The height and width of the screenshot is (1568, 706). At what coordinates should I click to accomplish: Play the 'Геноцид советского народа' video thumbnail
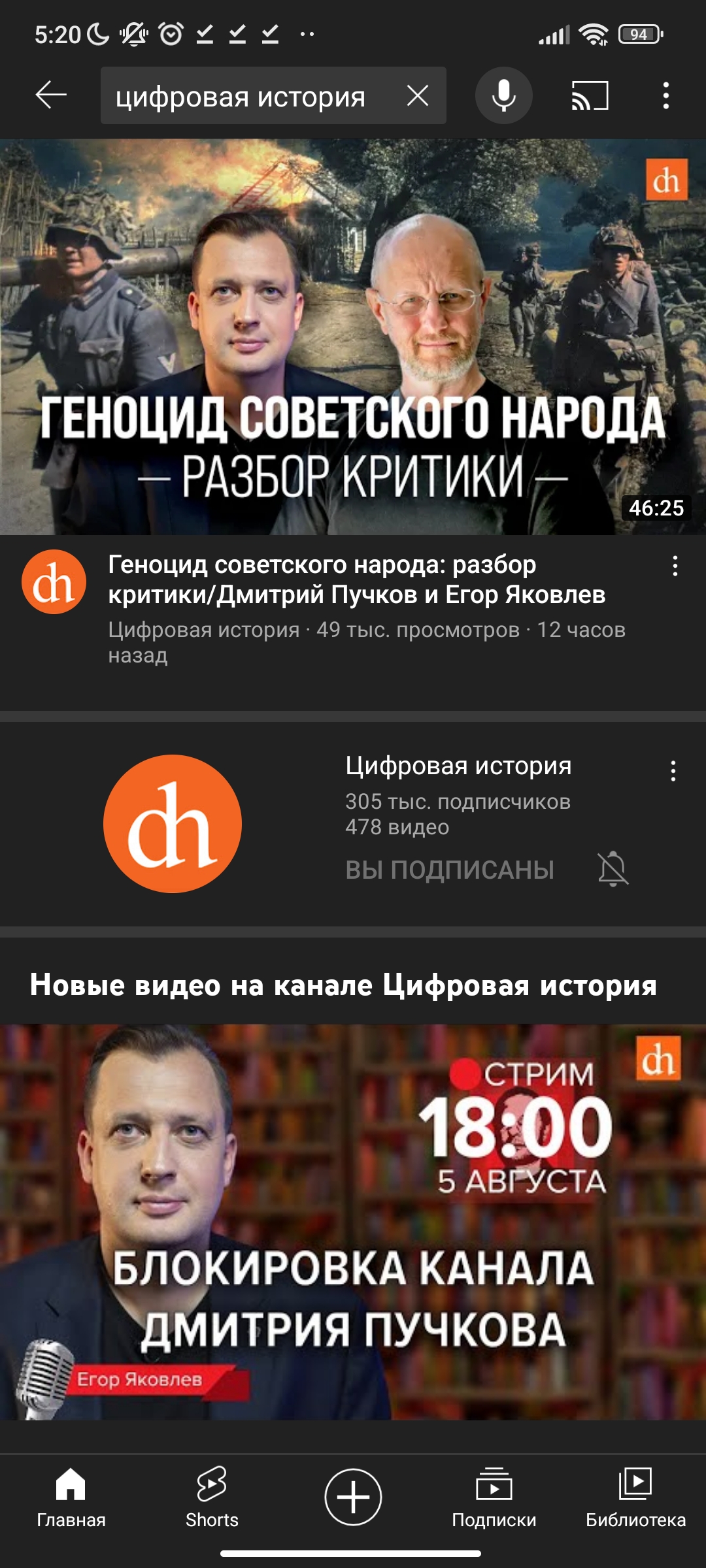353,336
